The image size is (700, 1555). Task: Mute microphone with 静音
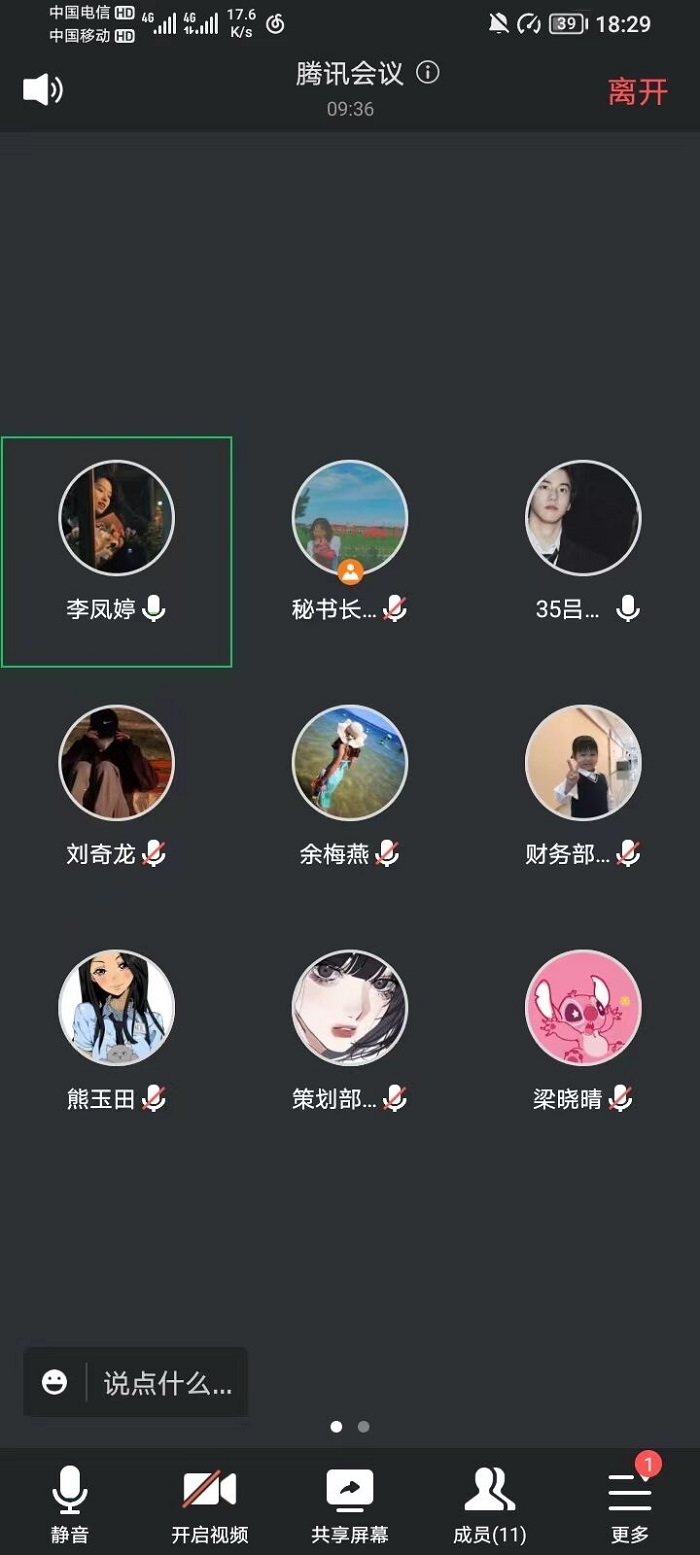[x=70, y=1505]
